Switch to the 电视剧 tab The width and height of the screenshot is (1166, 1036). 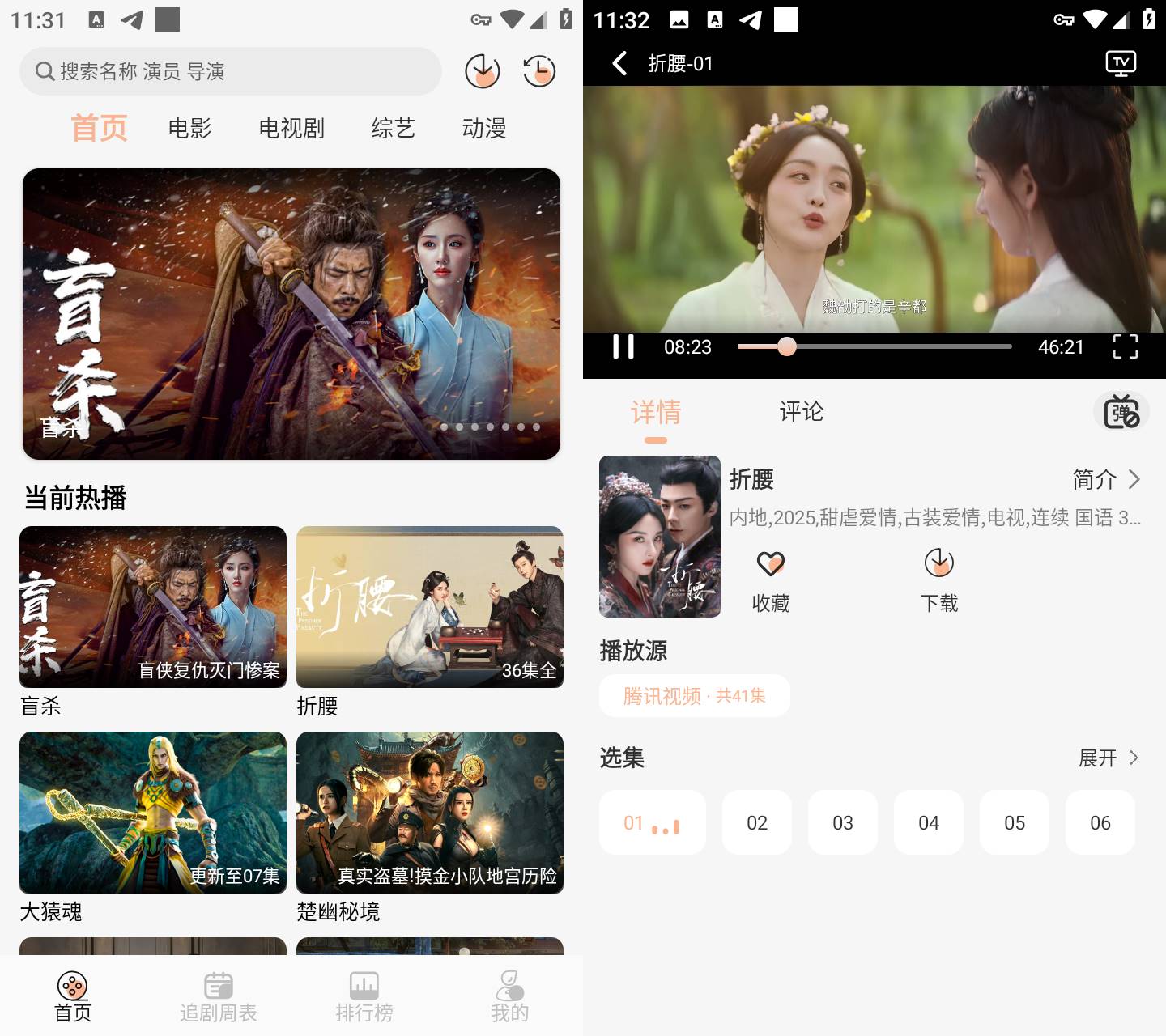(x=291, y=128)
